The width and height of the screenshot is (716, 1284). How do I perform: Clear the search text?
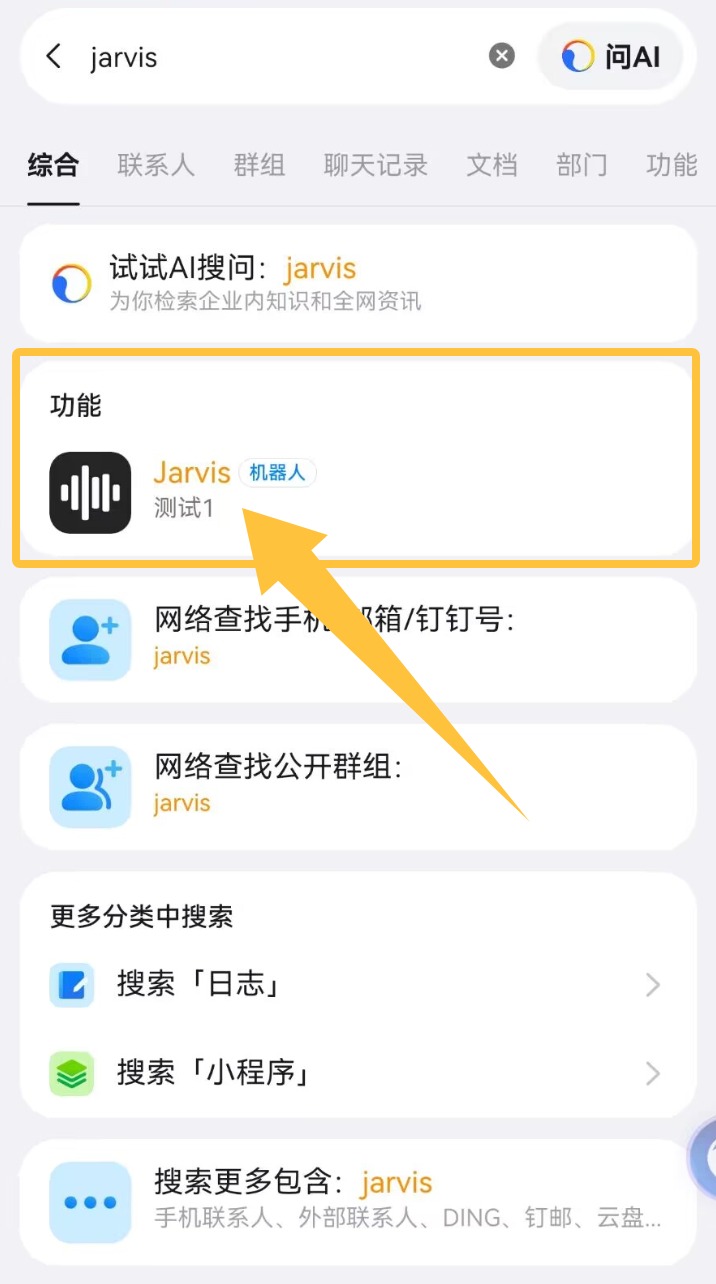tap(502, 56)
